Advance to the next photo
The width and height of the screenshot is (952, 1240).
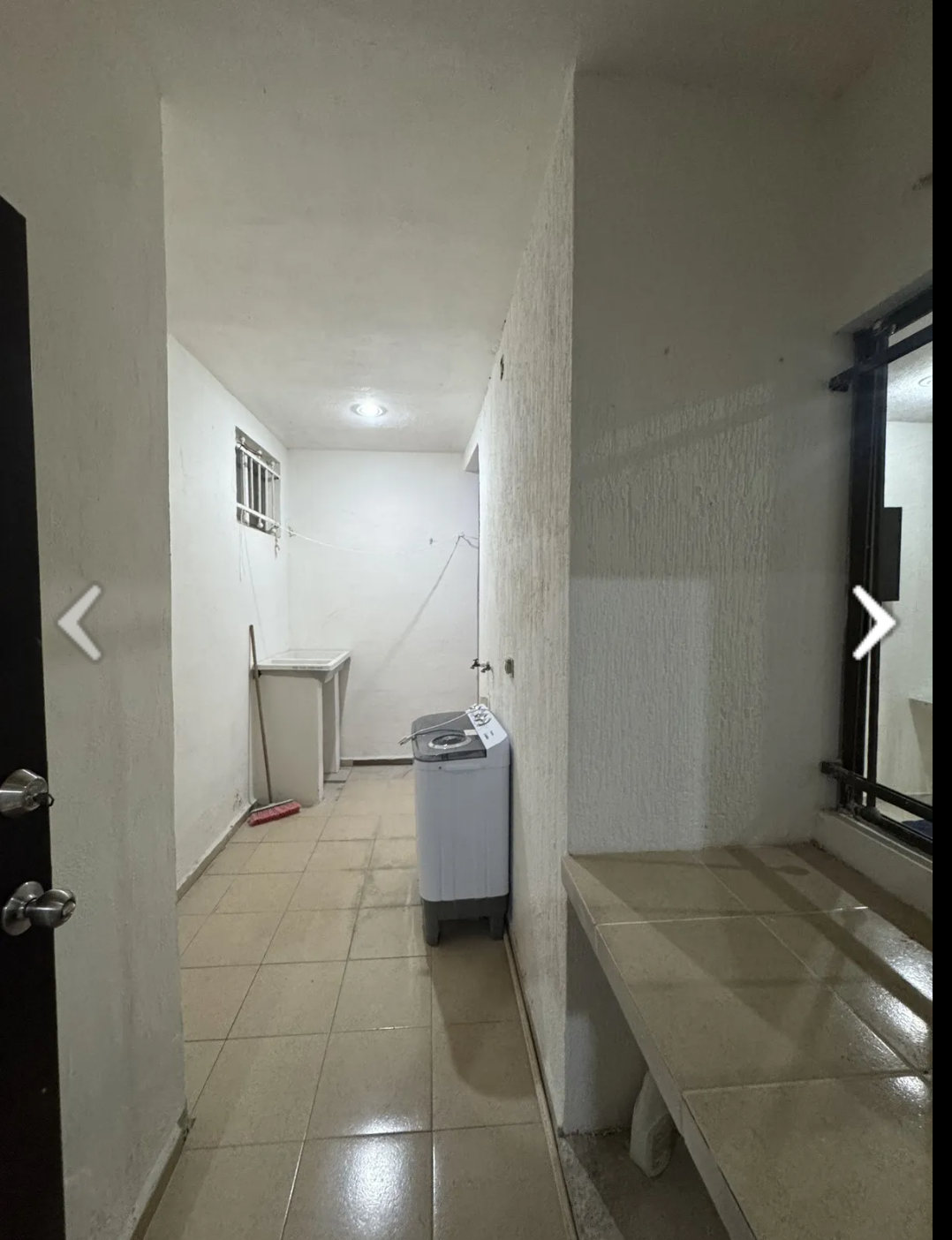tap(873, 622)
